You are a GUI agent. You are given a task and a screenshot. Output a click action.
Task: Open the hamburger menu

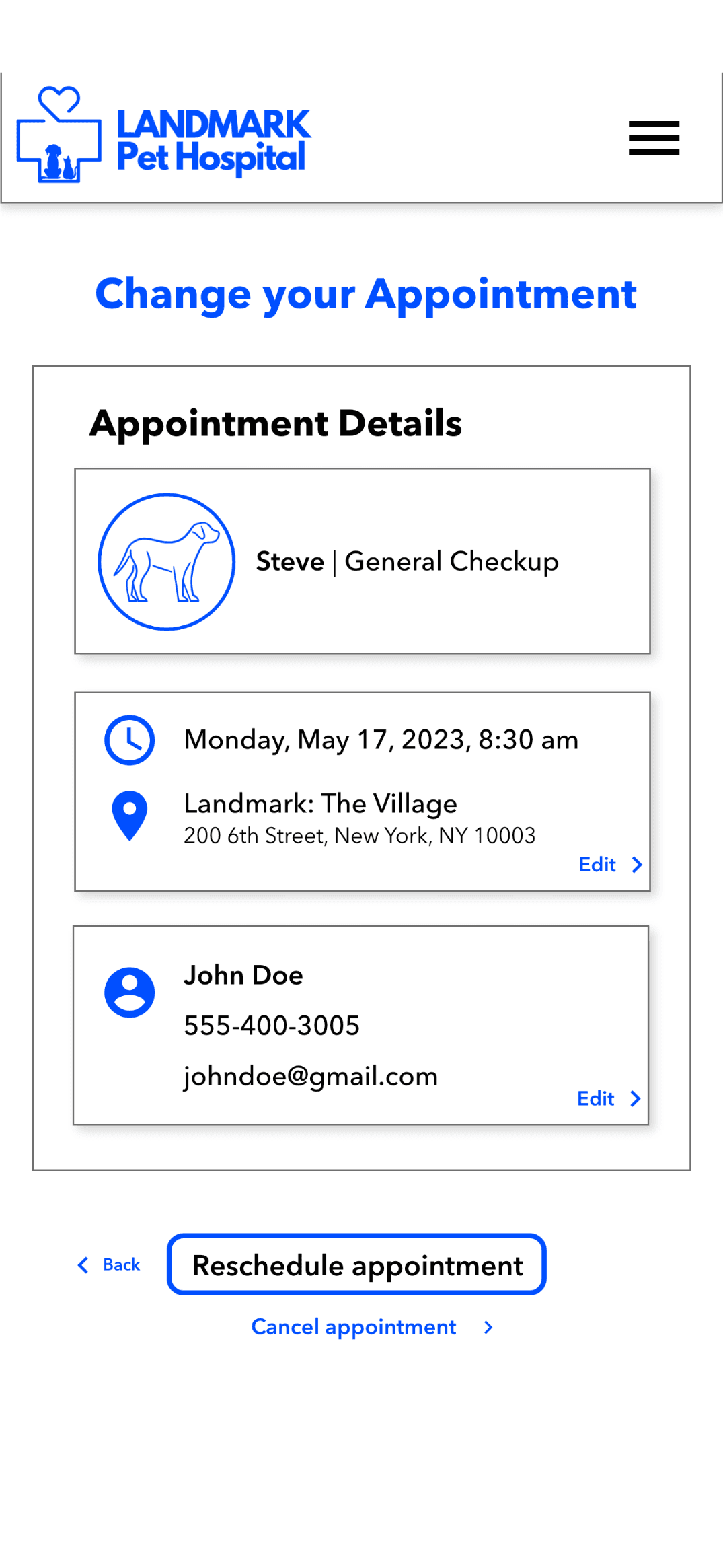click(654, 138)
